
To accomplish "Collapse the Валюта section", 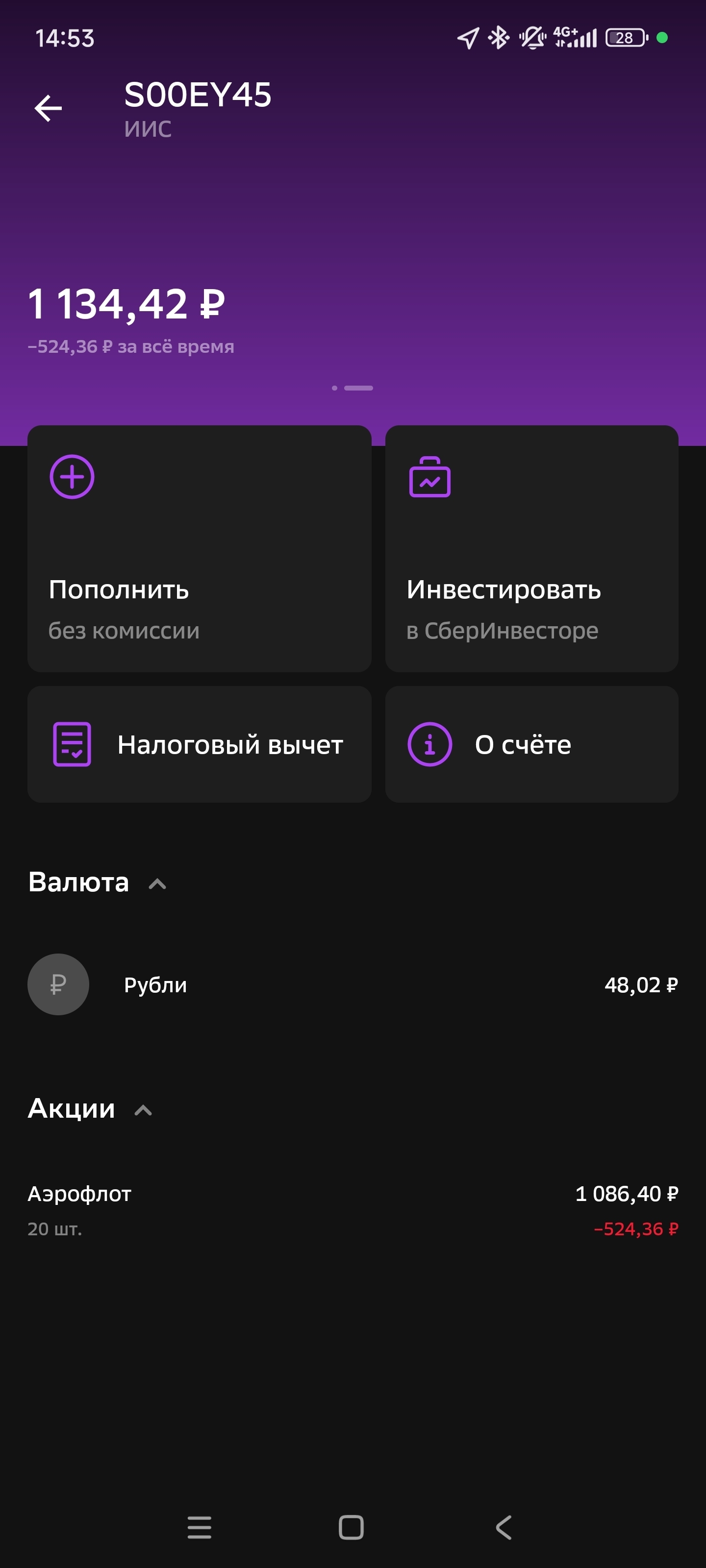I will (x=157, y=883).
